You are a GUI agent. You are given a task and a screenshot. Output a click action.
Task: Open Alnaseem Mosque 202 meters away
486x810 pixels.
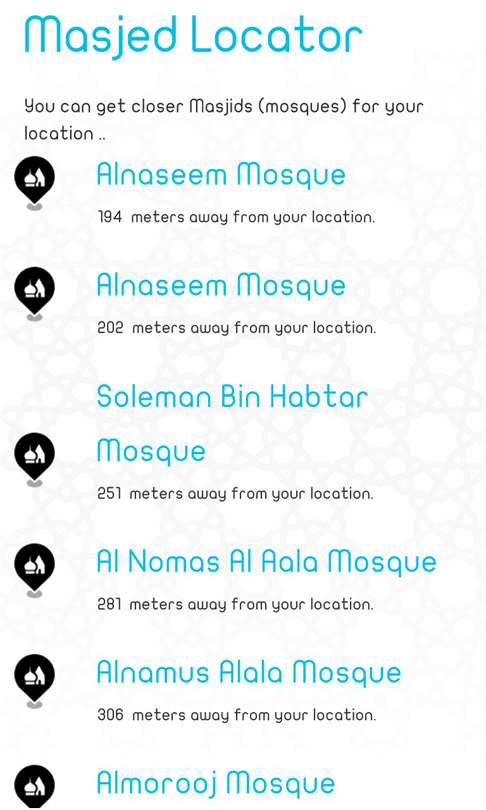point(221,286)
